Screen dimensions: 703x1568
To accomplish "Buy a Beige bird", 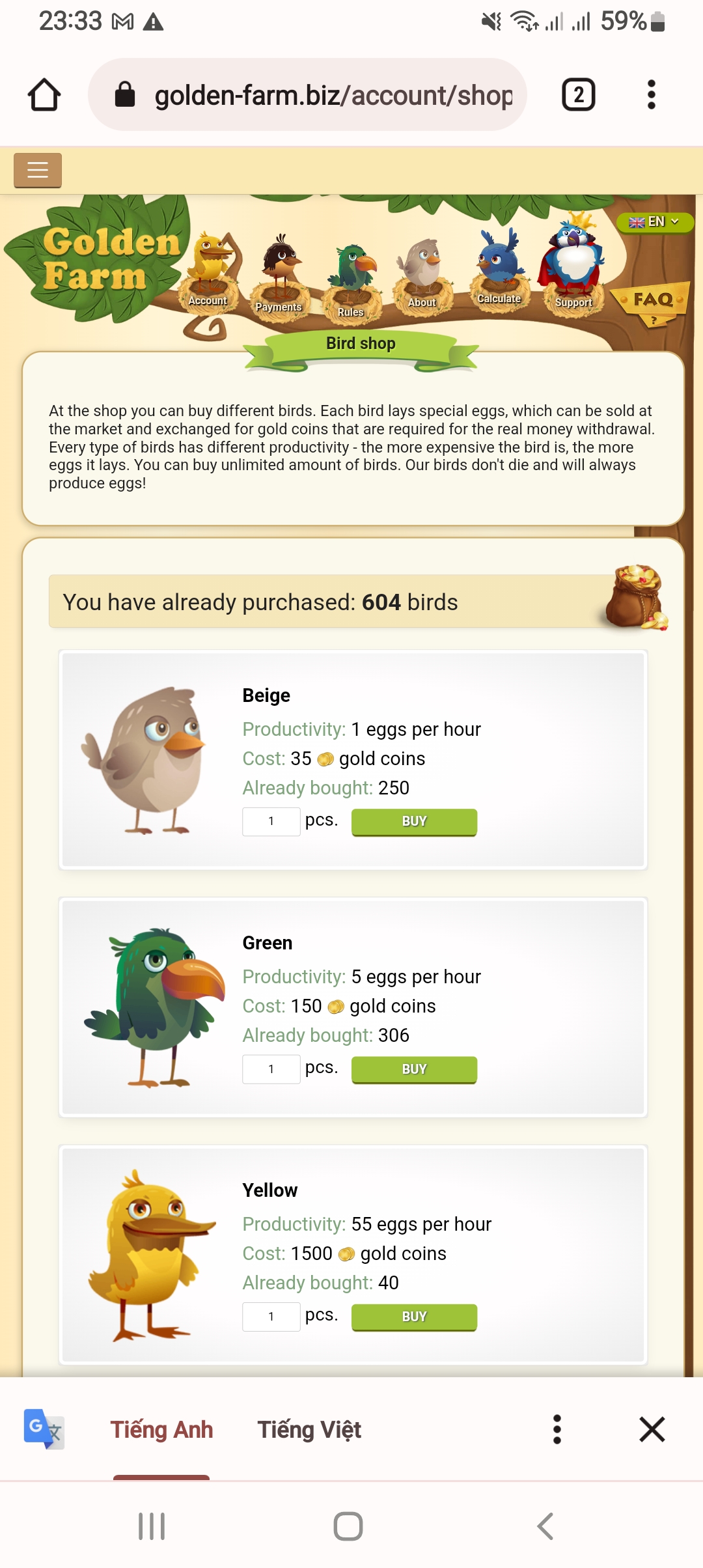I will (414, 822).
